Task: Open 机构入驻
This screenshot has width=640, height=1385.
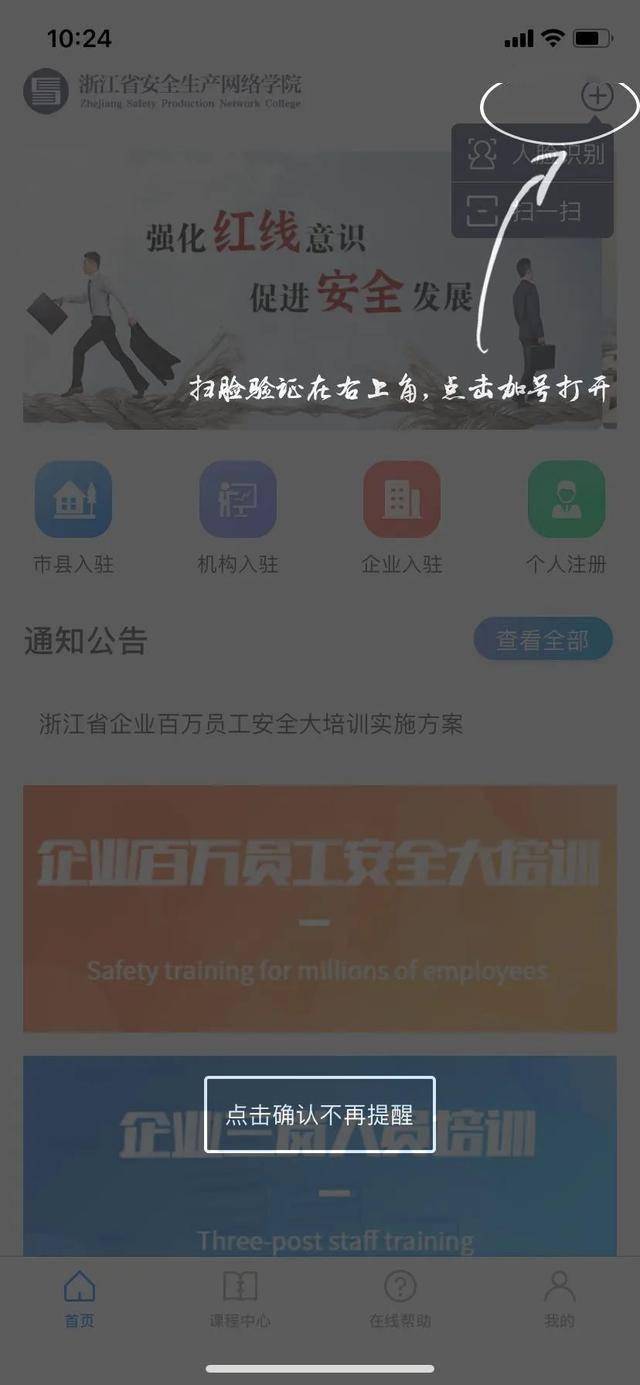Action: pyautogui.click(x=238, y=518)
